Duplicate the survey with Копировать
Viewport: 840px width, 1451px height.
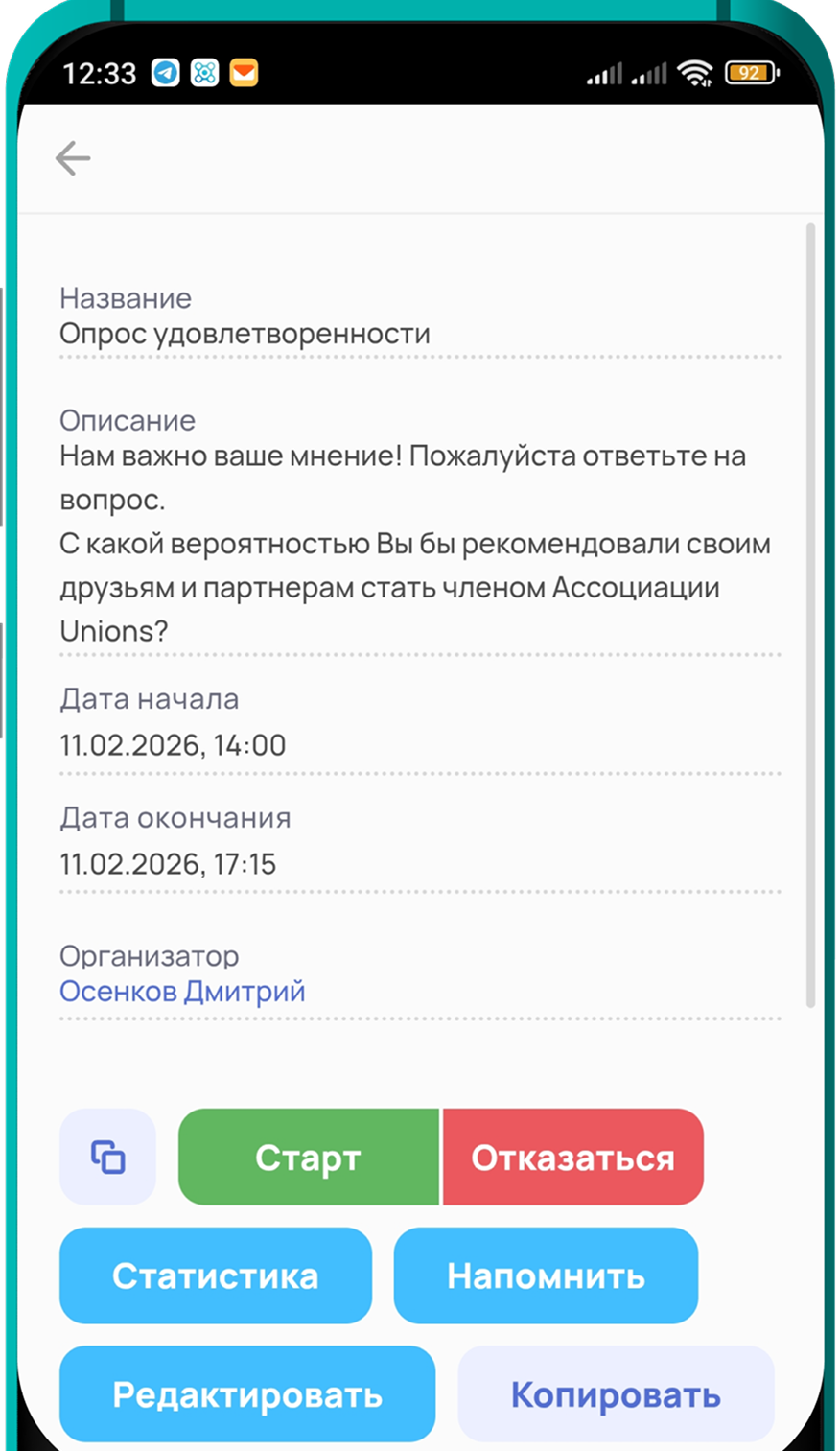point(616,1393)
